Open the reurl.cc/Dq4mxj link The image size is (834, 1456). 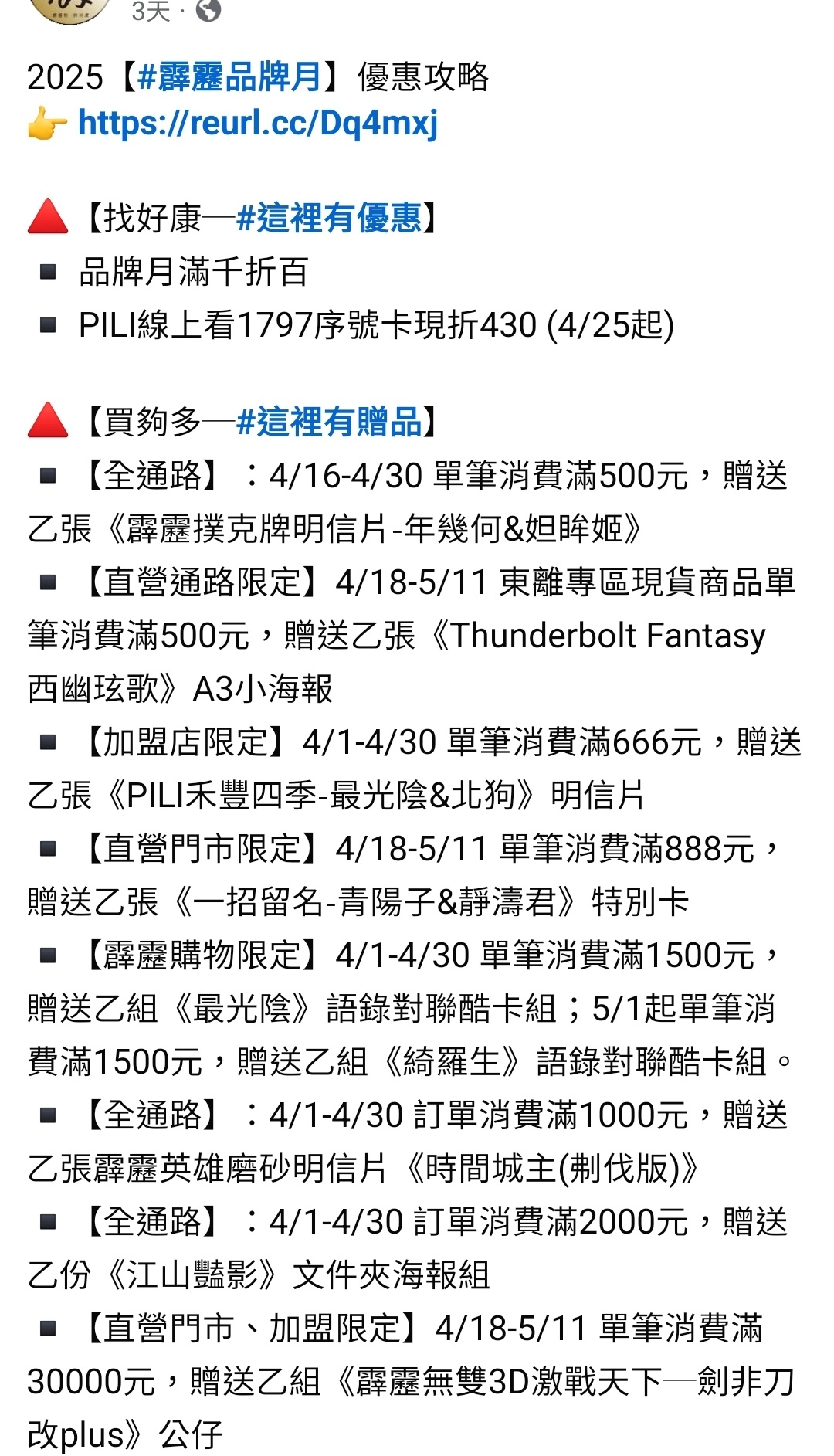(258, 123)
